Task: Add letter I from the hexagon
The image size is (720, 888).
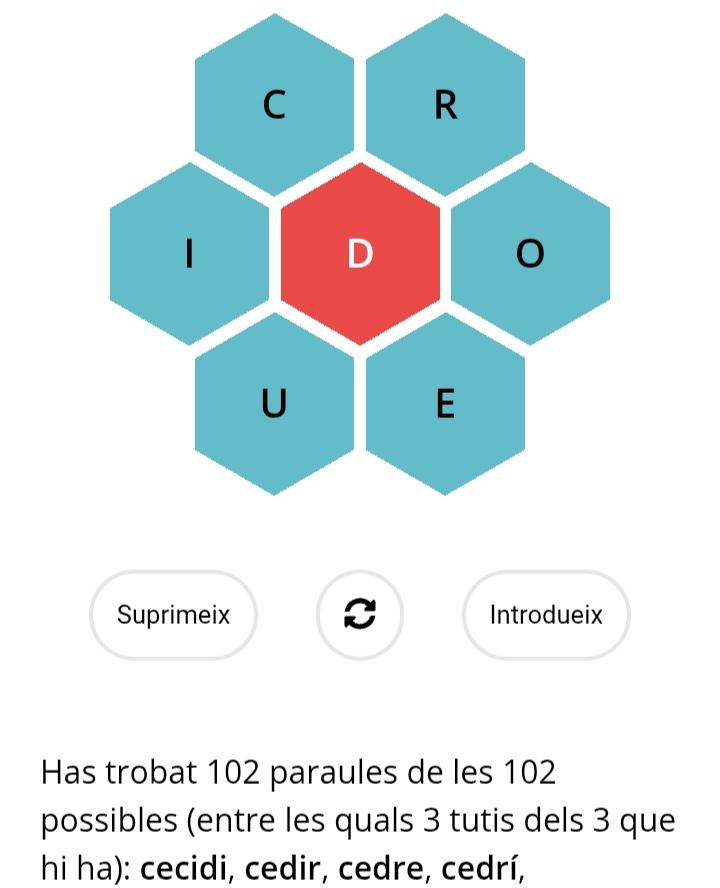Action: click(189, 254)
